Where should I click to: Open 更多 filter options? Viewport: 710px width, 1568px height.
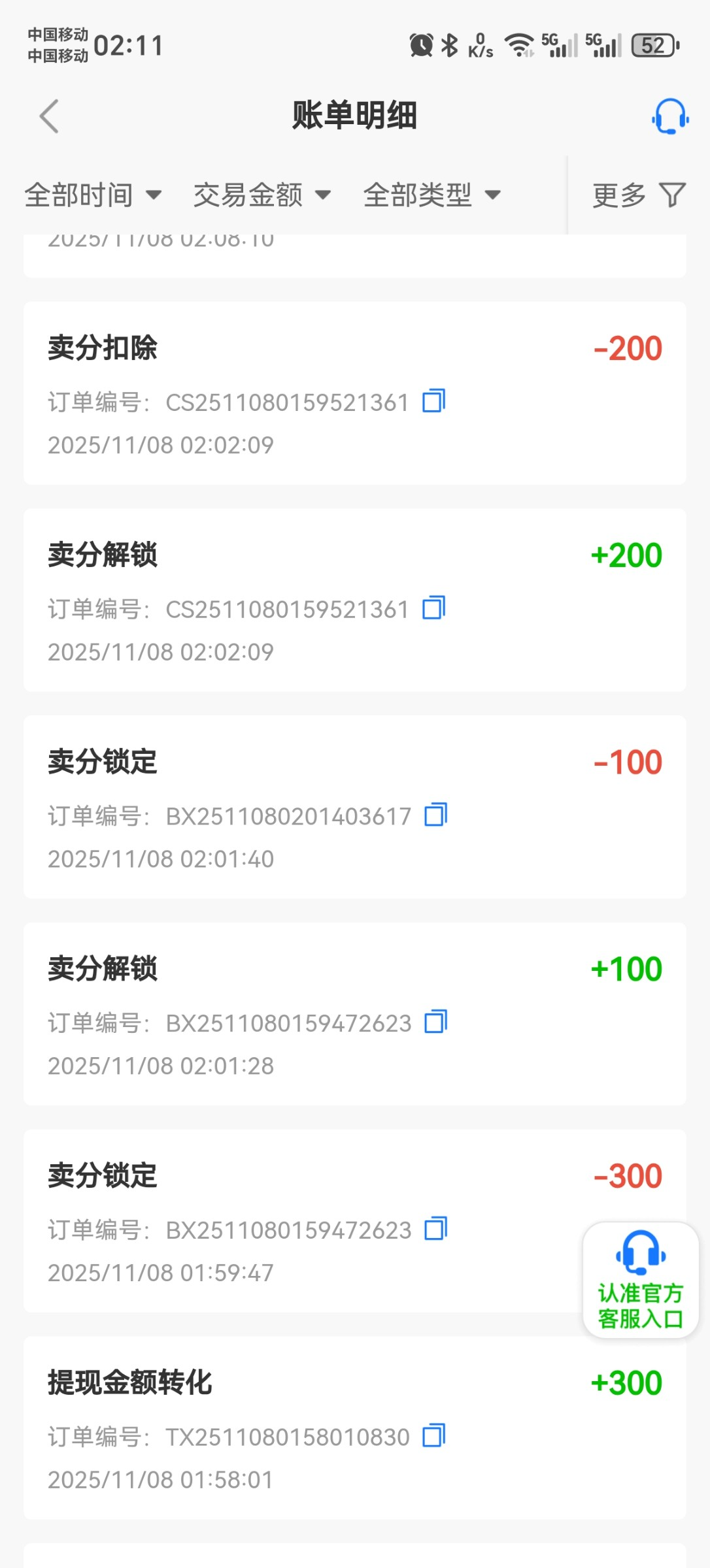[638, 195]
